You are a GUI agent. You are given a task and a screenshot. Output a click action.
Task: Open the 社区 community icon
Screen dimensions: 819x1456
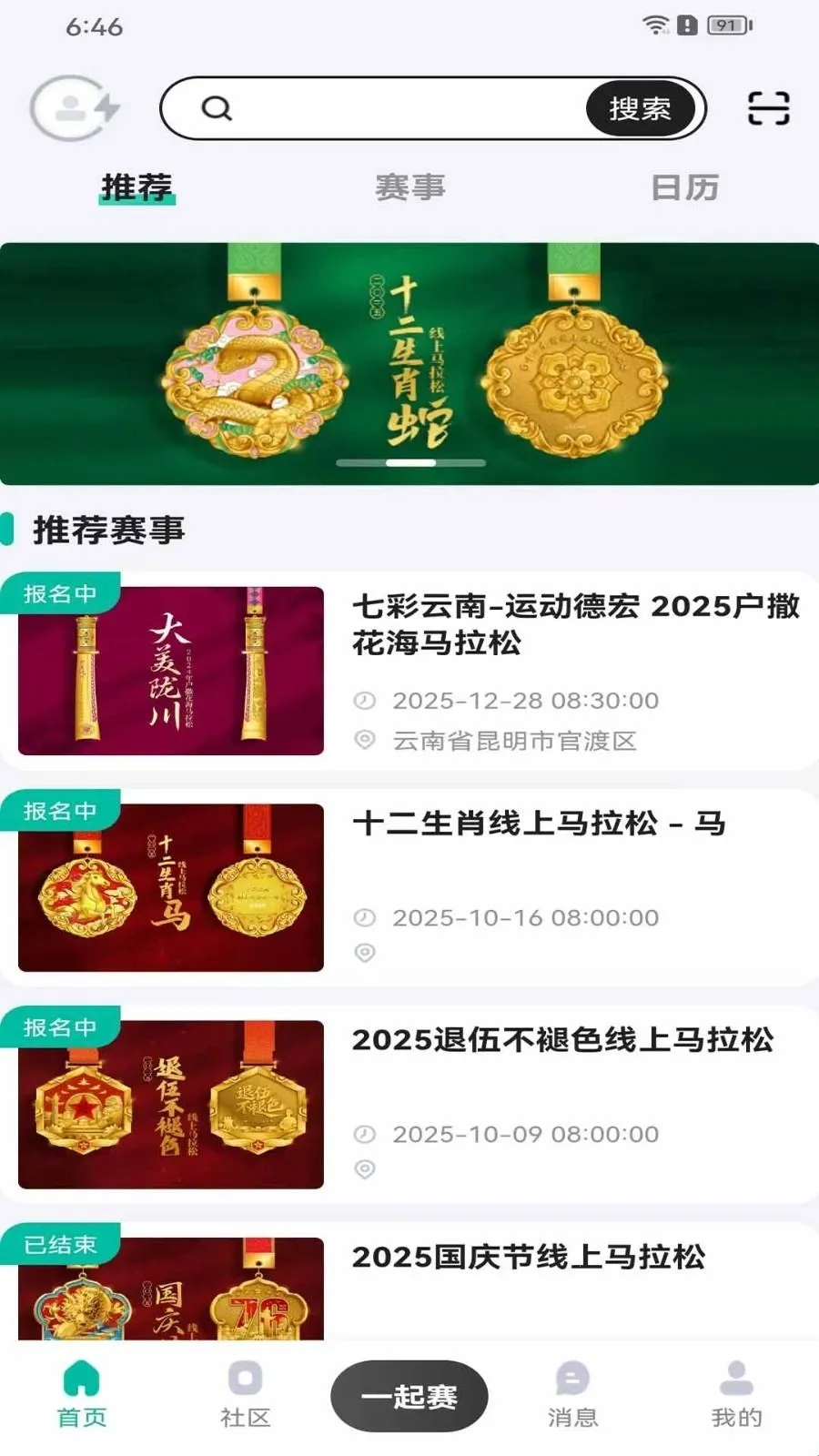pyautogui.click(x=244, y=1379)
